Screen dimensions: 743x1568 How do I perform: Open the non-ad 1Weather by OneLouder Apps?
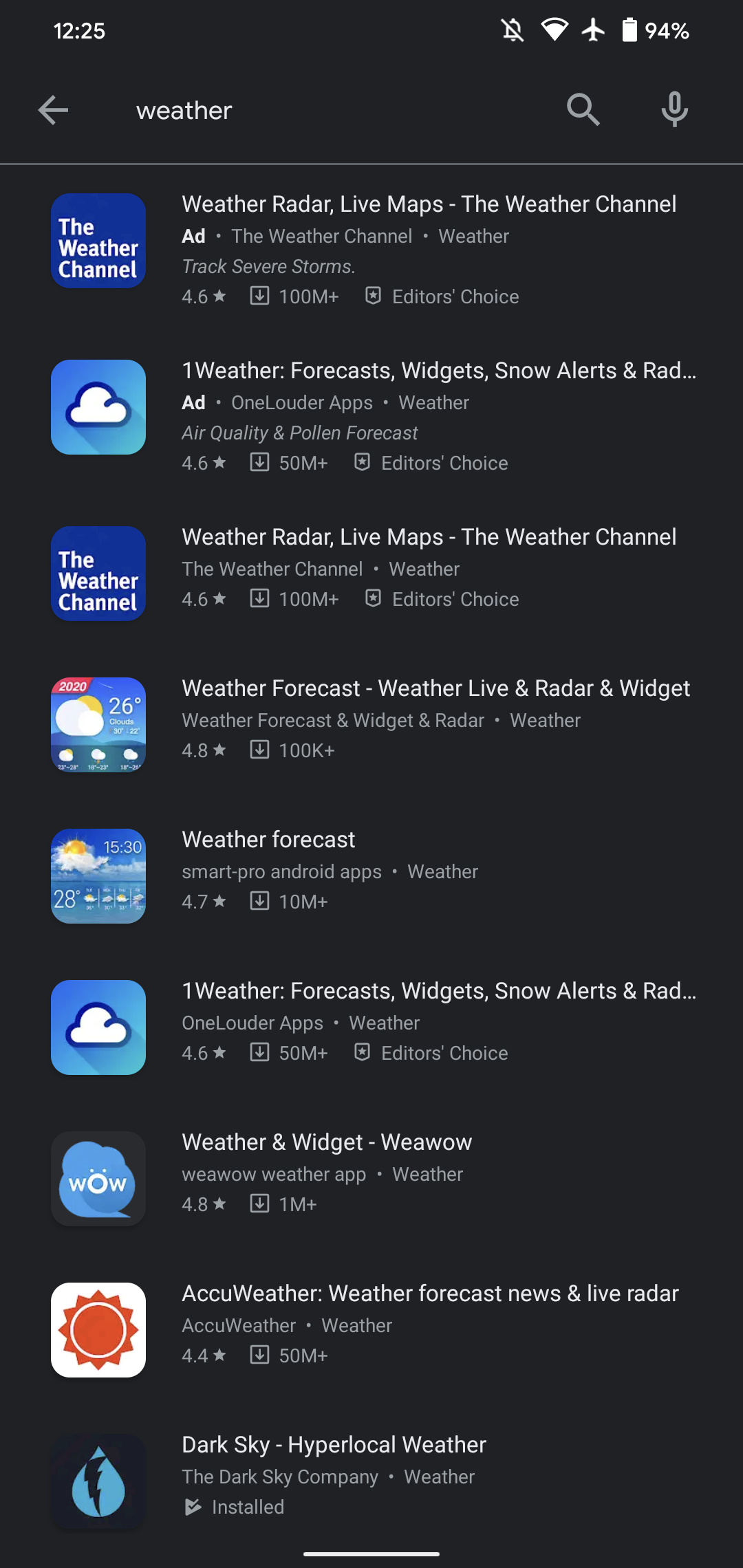click(438, 992)
